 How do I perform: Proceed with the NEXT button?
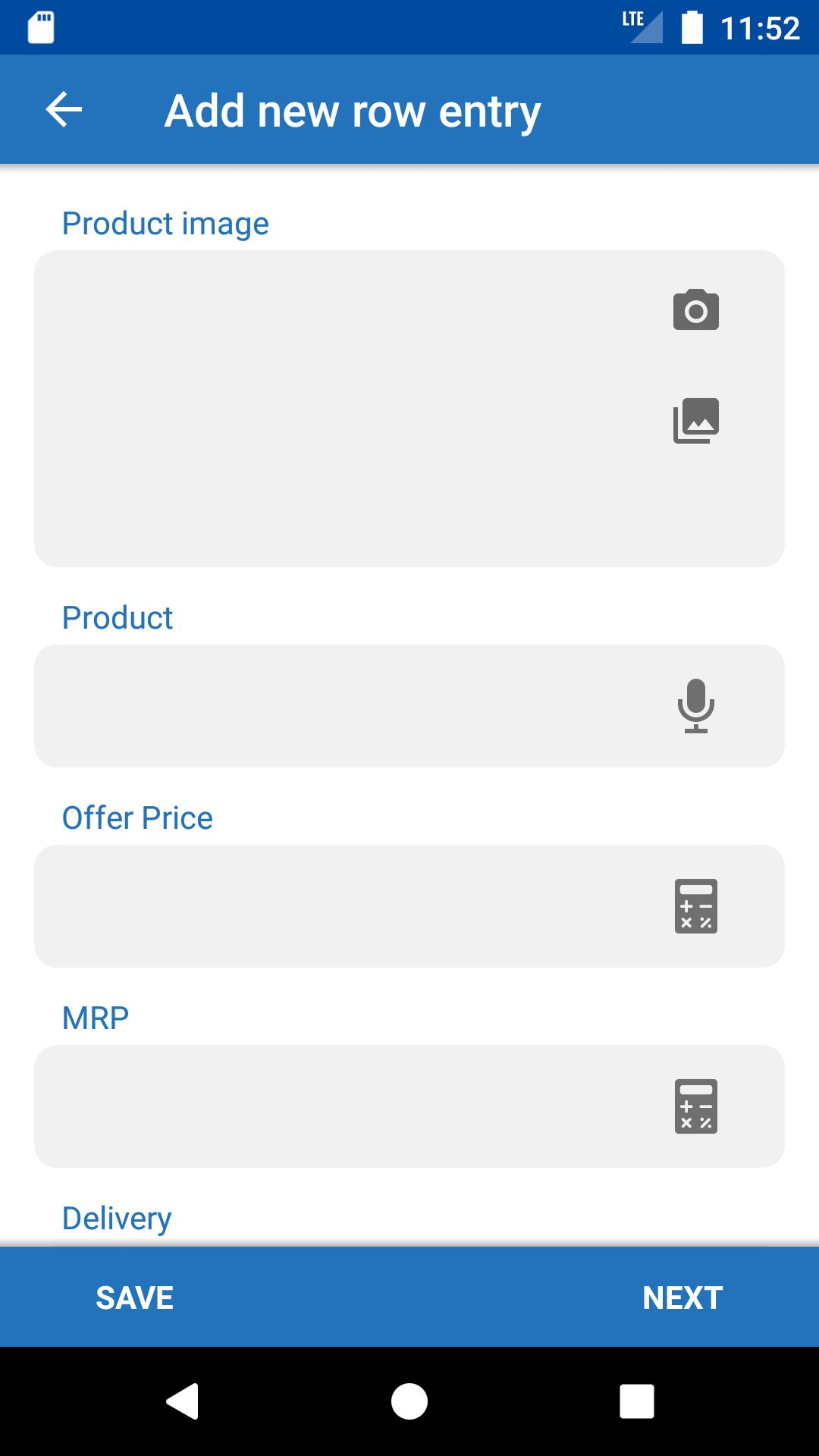681,1297
